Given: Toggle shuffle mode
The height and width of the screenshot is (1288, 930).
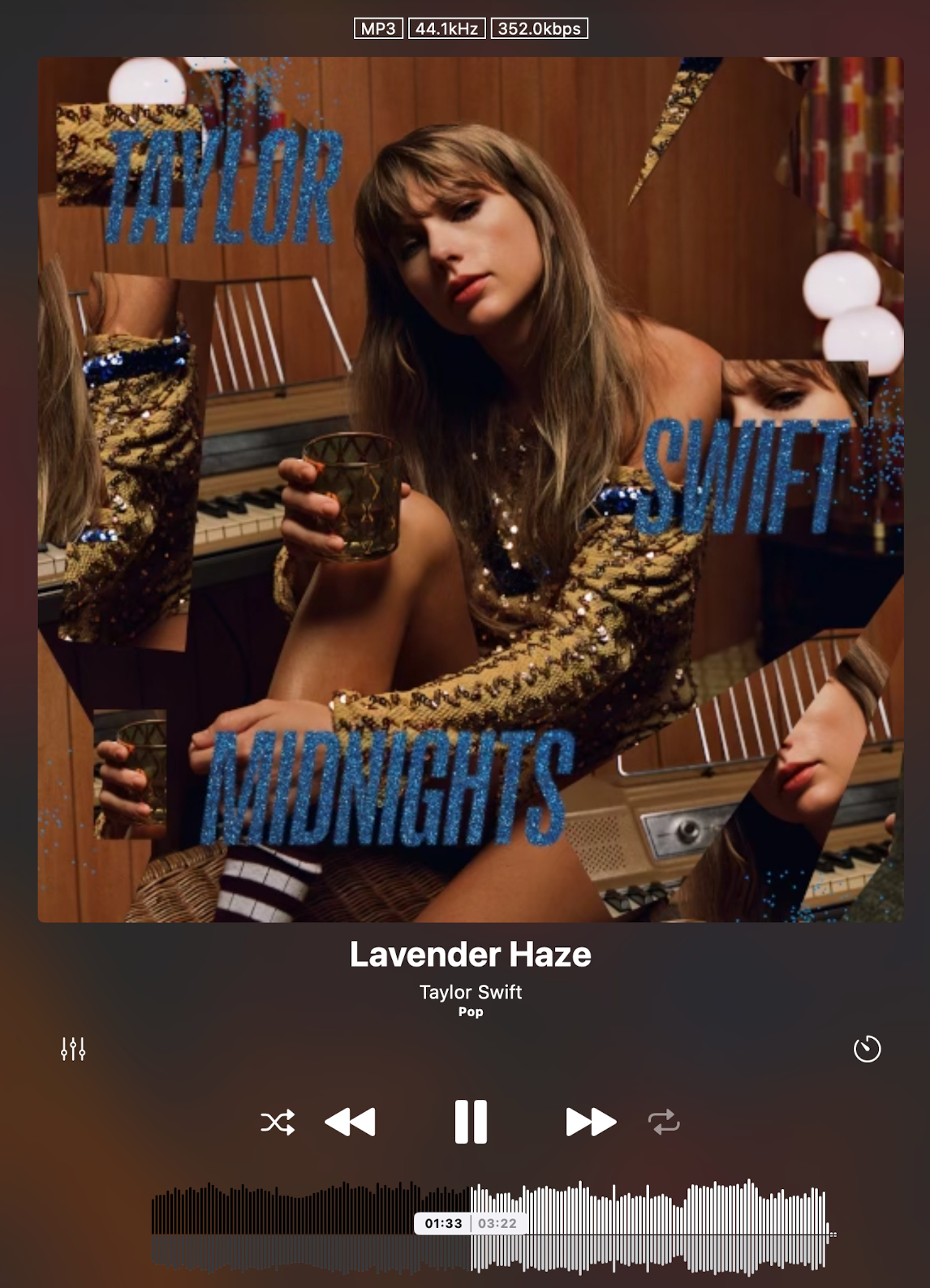Looking at the screenshot, I should 278,1123.
